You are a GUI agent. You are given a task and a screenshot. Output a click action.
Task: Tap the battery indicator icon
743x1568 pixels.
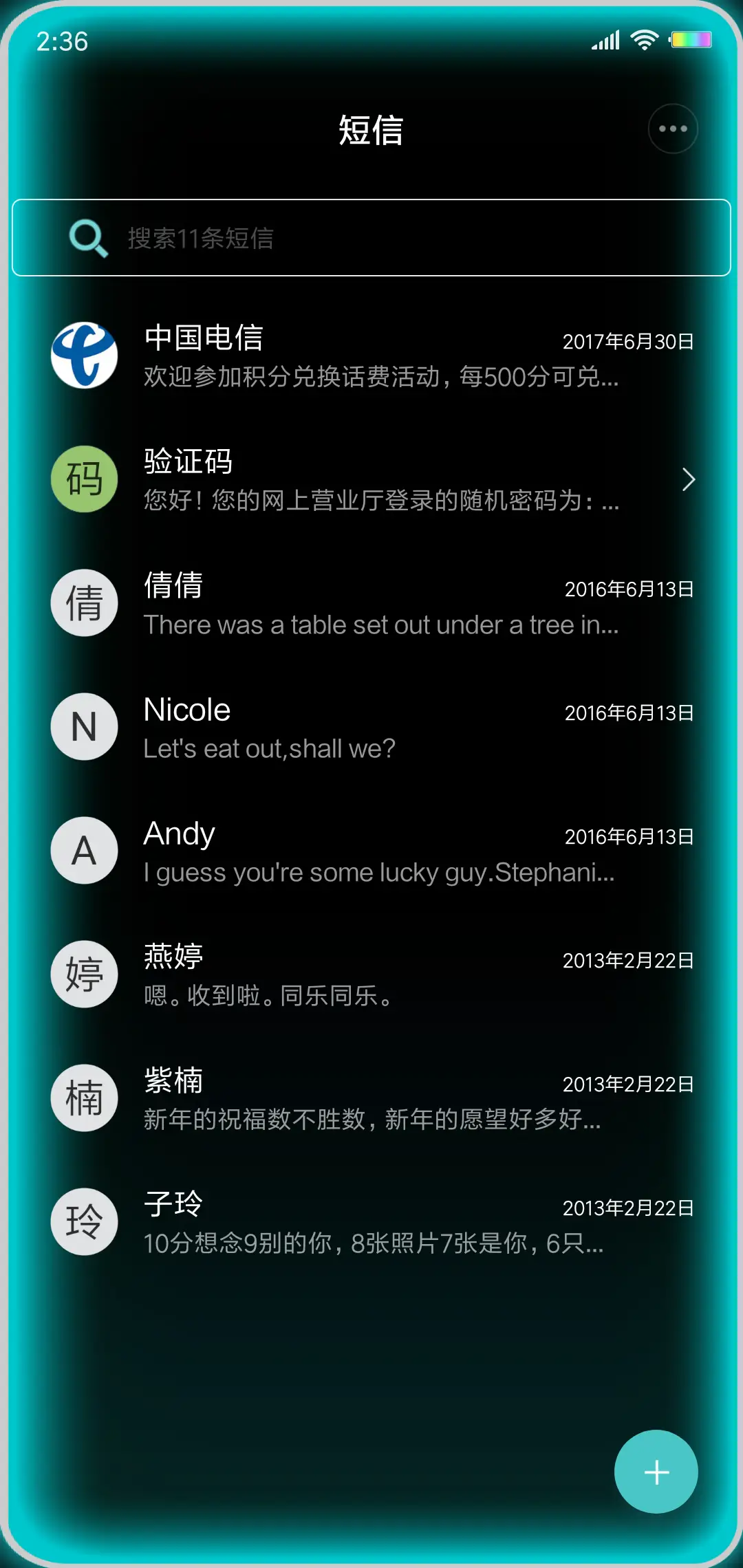(692, 39)
